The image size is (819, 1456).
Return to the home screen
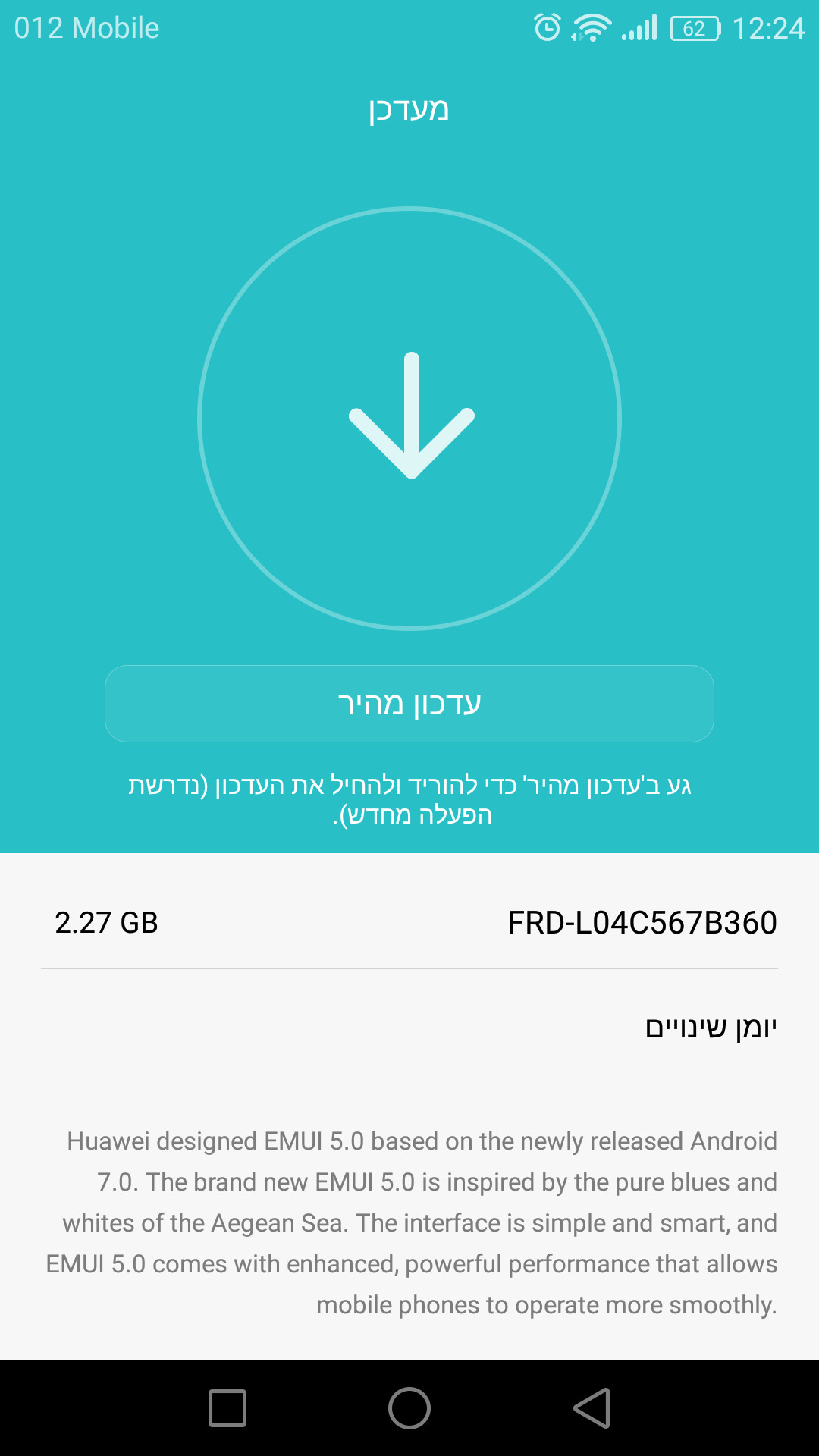(x=409, y=1408)
